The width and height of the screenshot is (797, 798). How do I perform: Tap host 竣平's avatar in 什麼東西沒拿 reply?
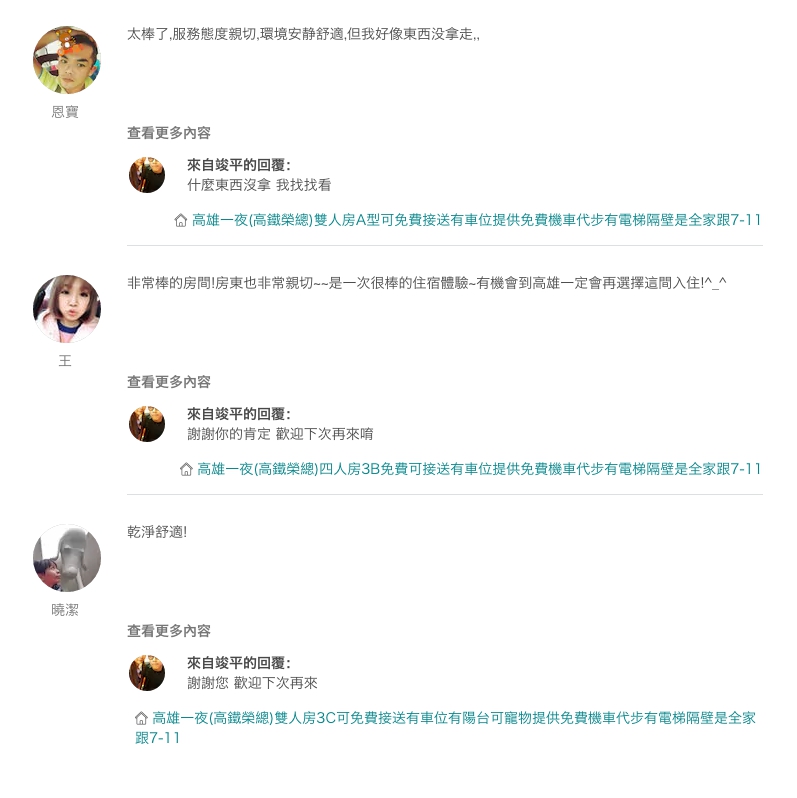click(x=147, y=175)
